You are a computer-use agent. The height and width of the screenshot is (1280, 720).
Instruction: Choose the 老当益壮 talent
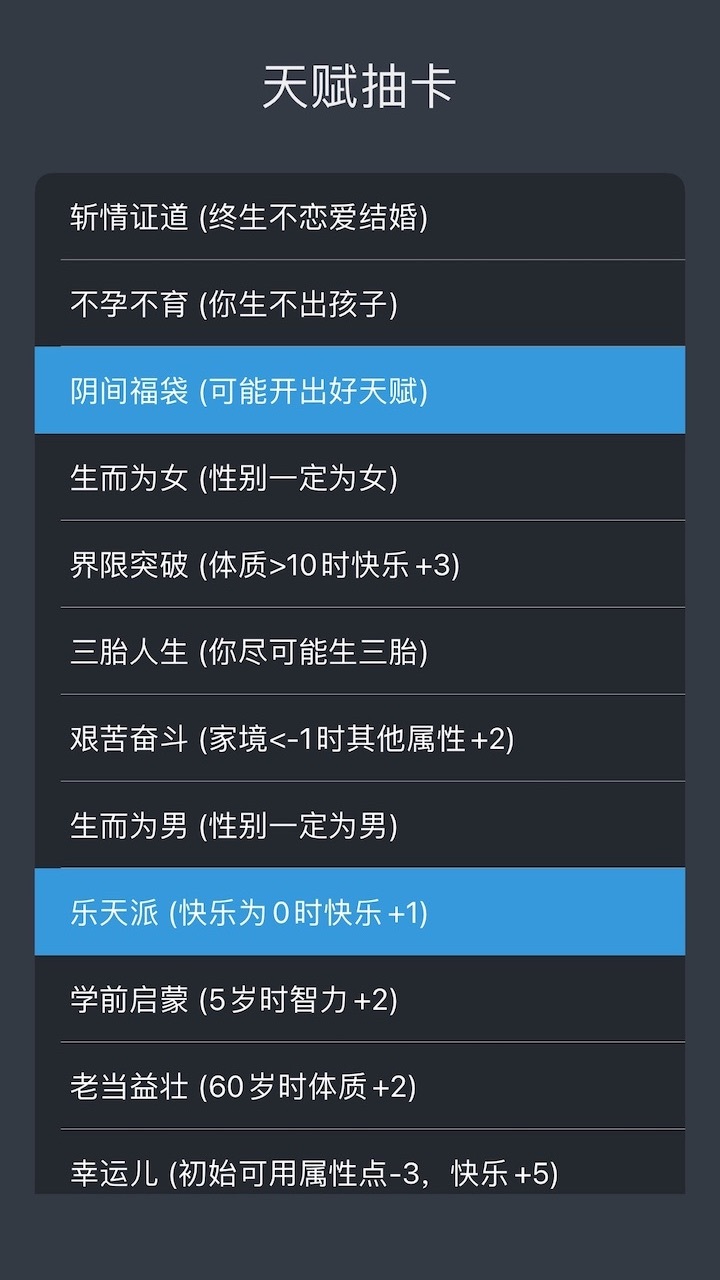click(360, 1086)
